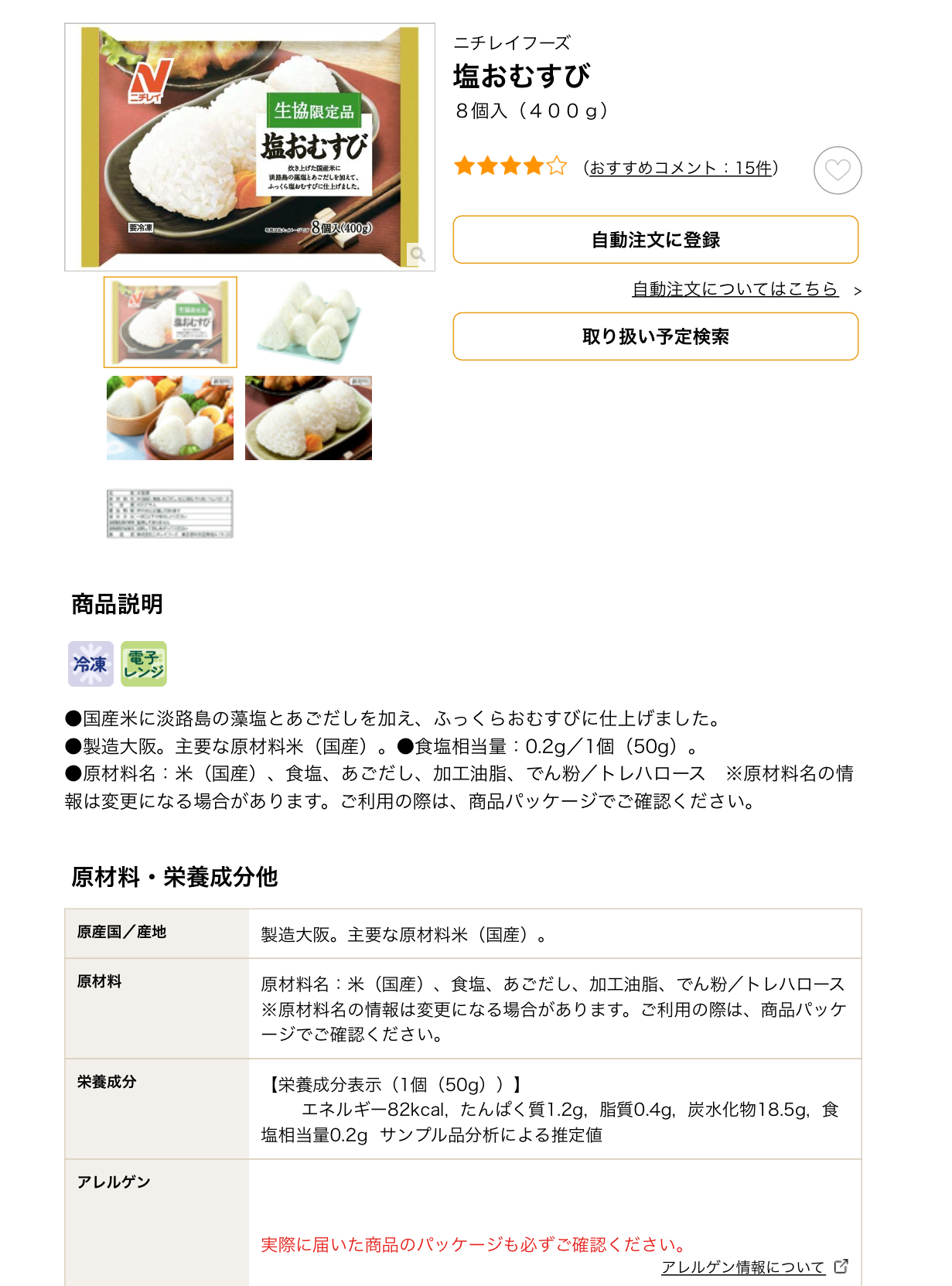
Task: Select the package front thumbnail
Action: pyautogui.click(x=170, y=322)
